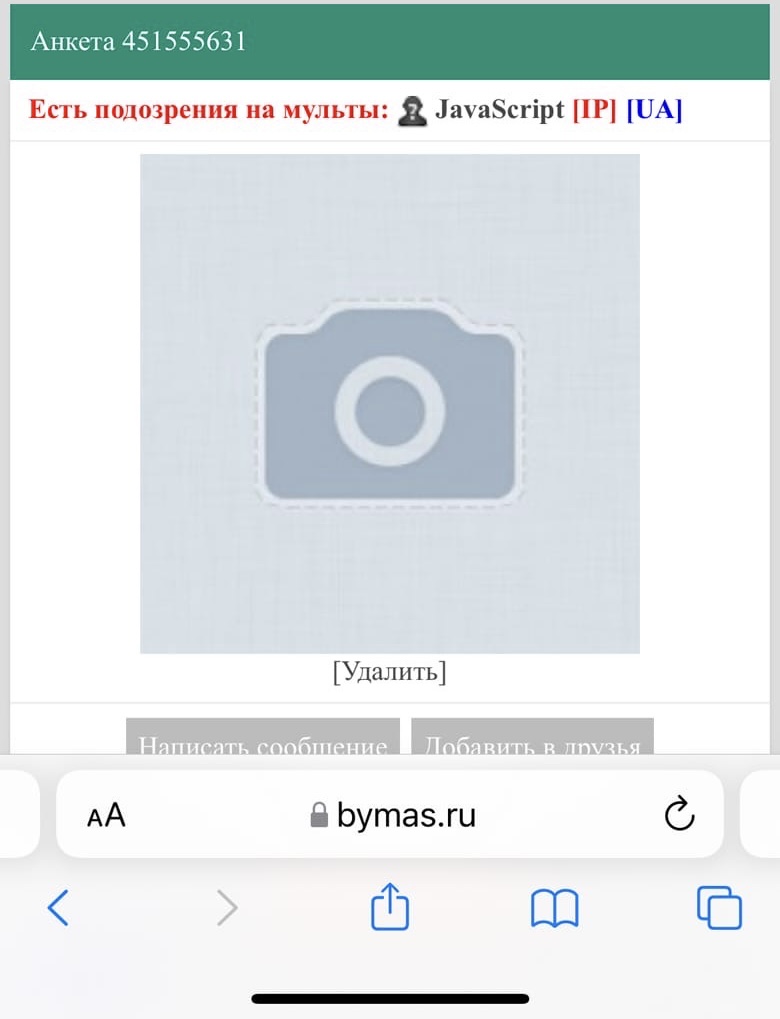
Task: Go back to the previous page
Action: point(59,908)
